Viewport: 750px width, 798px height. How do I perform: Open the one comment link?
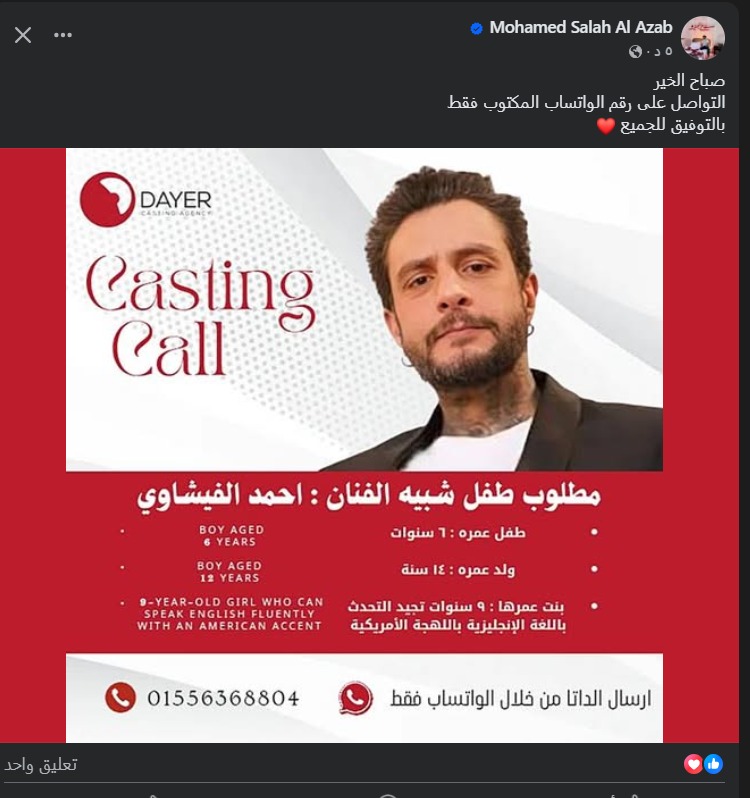click(x=41, y=764)
